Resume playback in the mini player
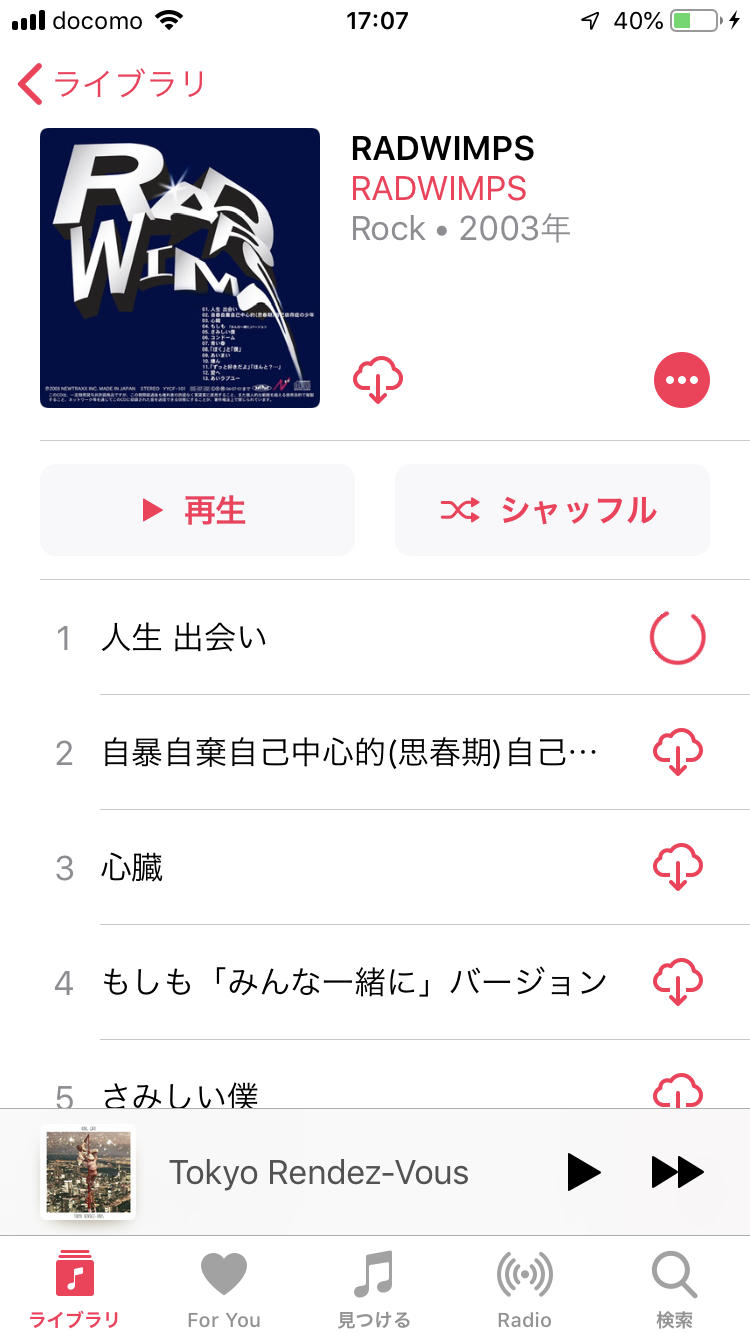The height and width of the screenshot is (1334, 750). 583,1172
